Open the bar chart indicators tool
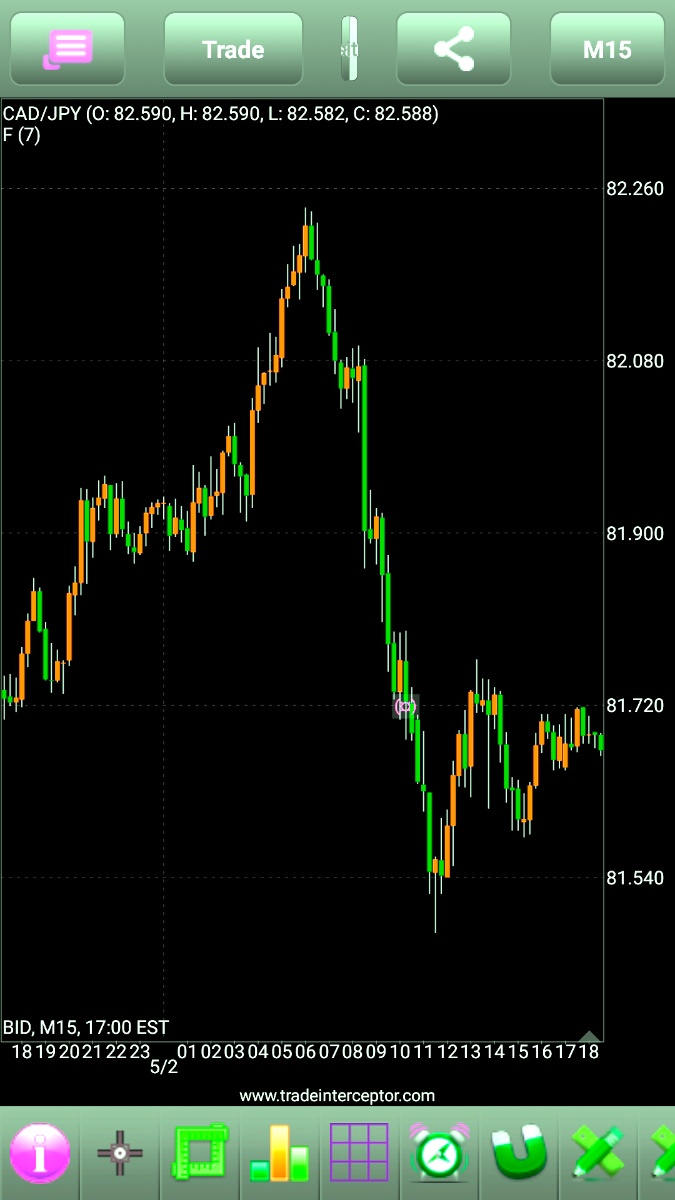The image size is (675, 1200). pyautogui.click(x=281, y=1153)
